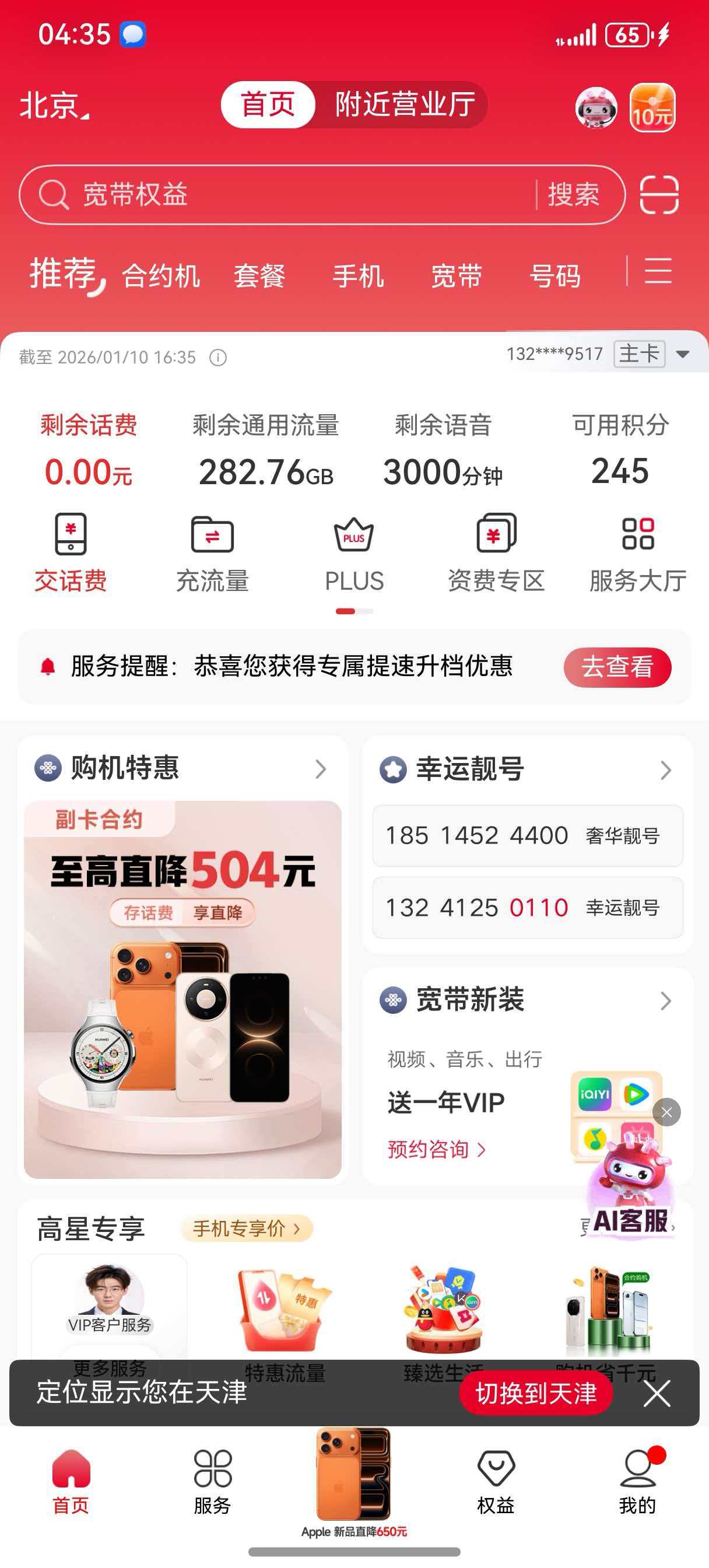Image resolution: width=709 pixels, height=1568 pixels.
Task: Tap 切换到天津 button
Action: point(536,1392)
